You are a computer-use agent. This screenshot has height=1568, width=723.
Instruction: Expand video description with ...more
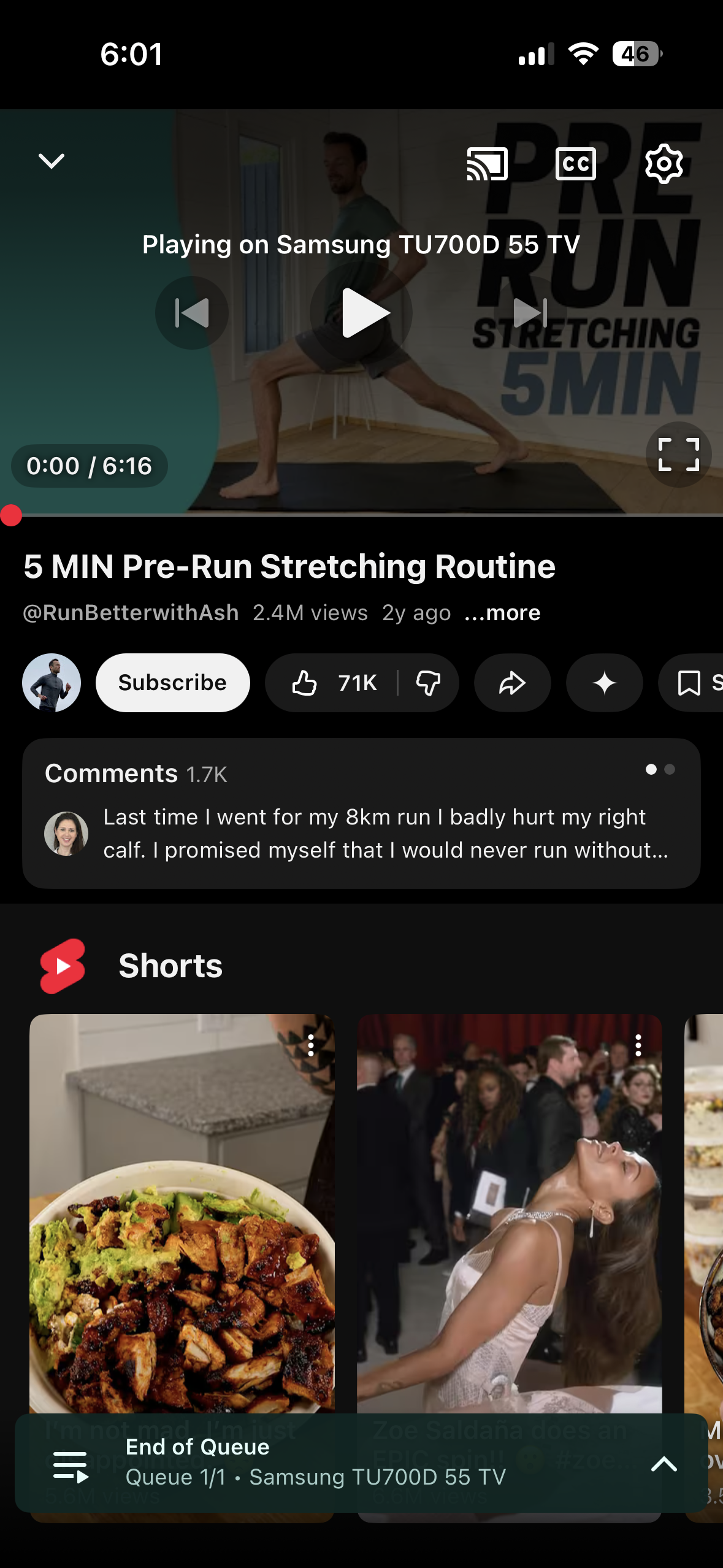pos(502,613)
